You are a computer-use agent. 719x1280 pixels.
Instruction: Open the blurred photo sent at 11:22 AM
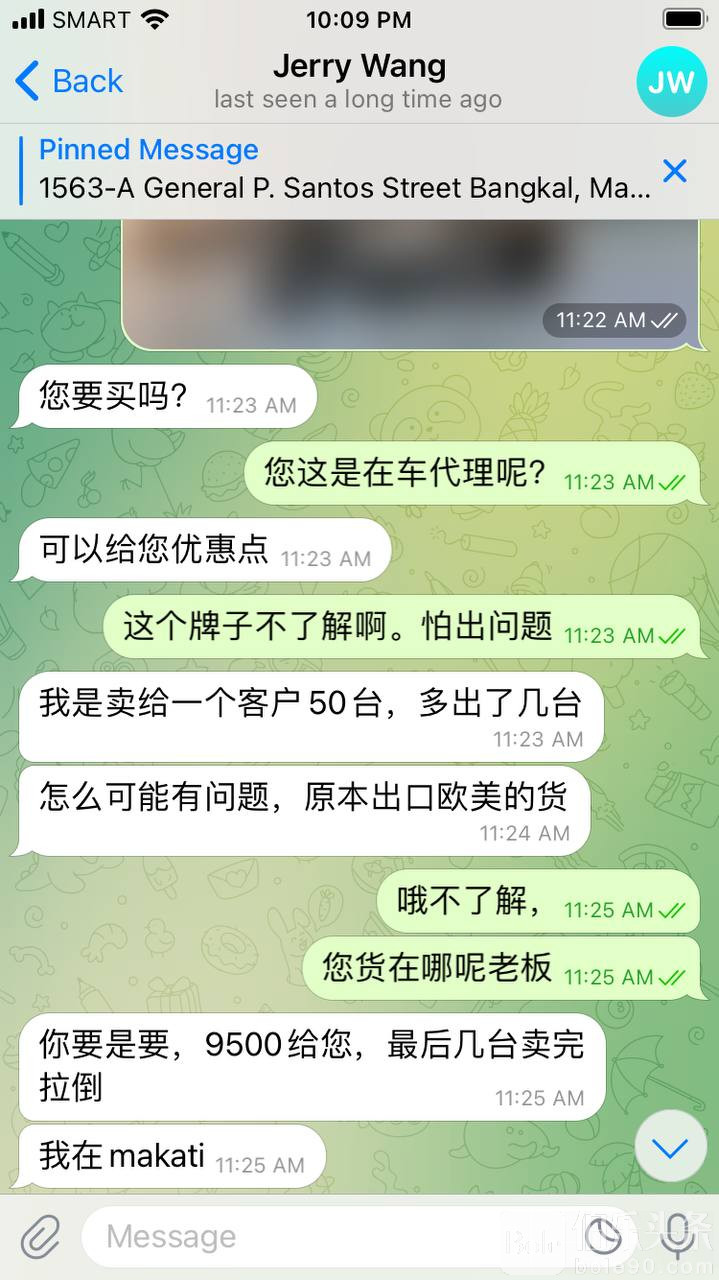[408, 280]
